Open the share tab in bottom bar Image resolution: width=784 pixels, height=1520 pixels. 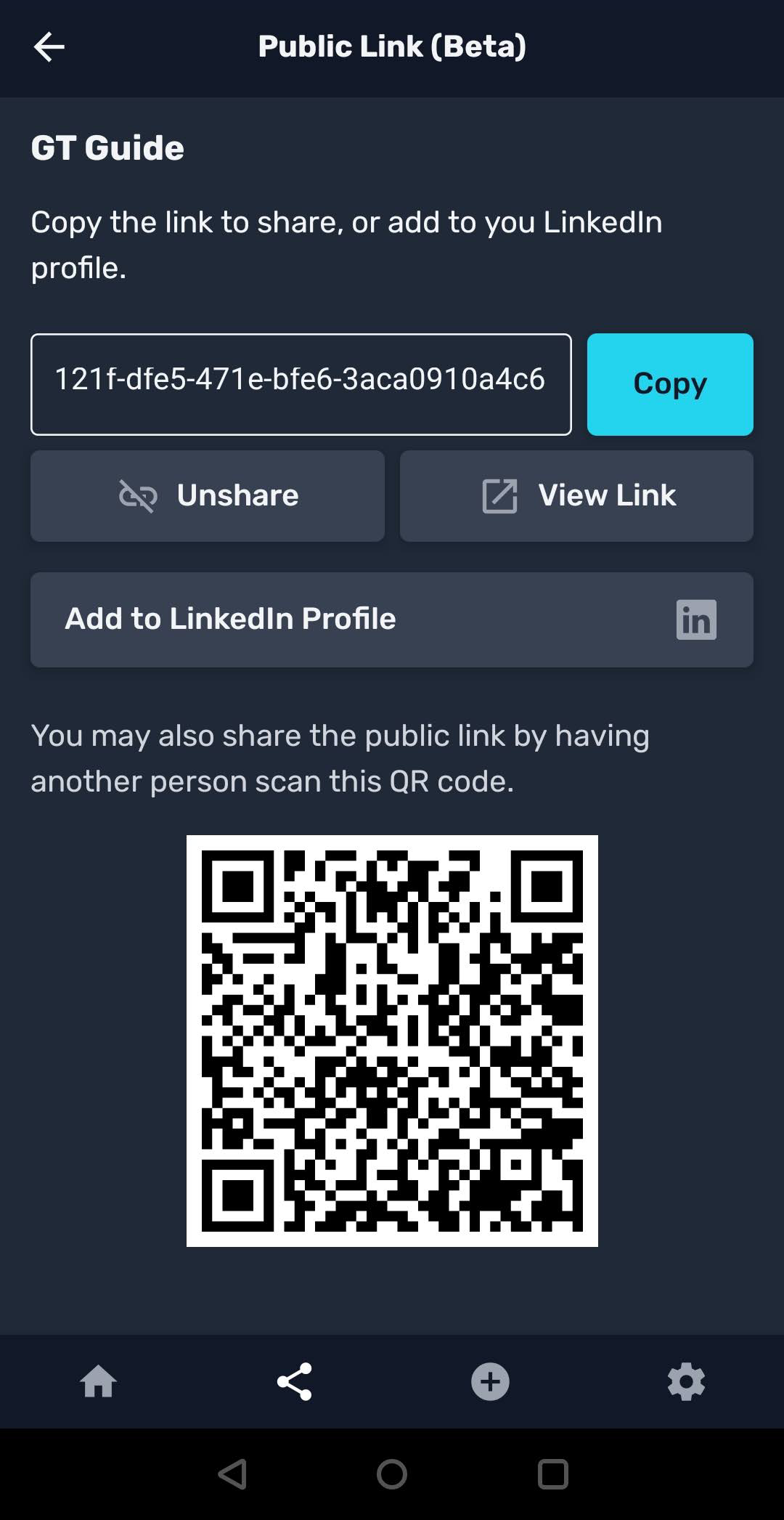pyautogui.click(x=295, y=1381)
